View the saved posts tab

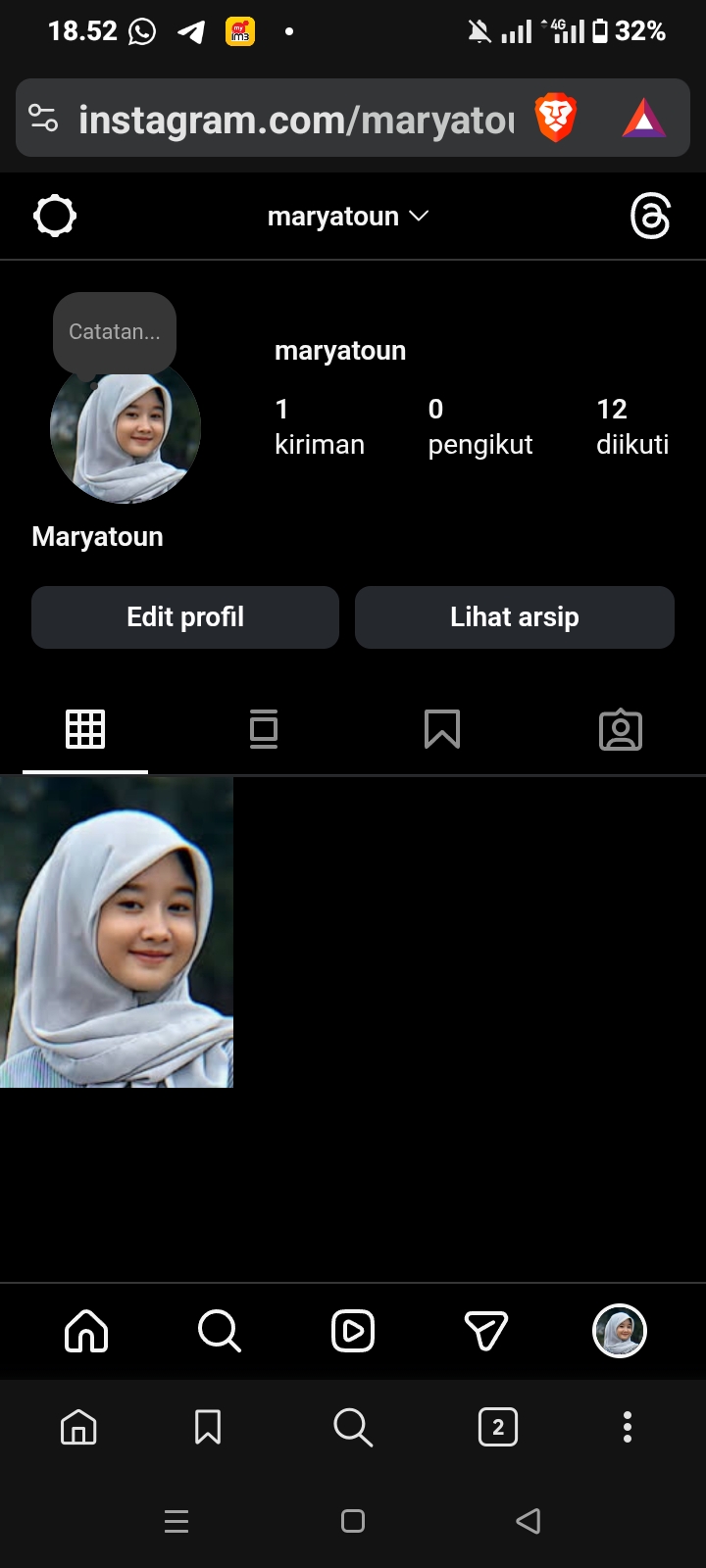(x=442, y=729)
